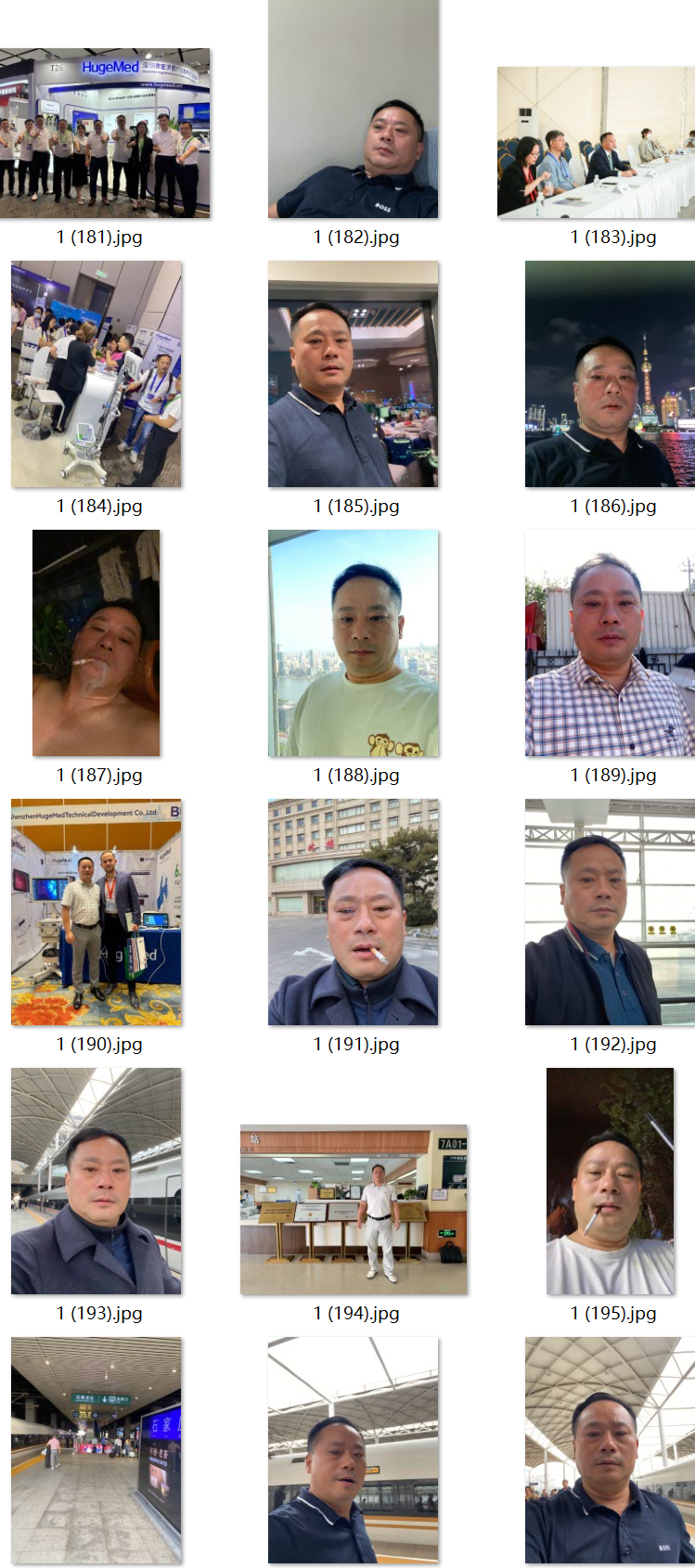Select photo 1 (191).jpg

click(353, 912)
